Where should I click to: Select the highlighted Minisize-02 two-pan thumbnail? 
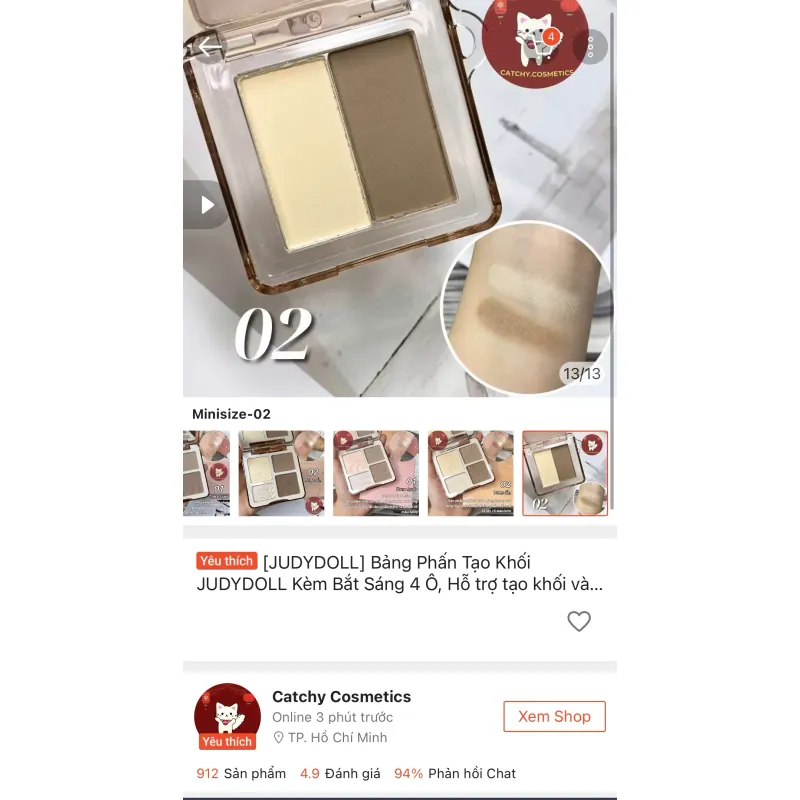pos(564,473)
